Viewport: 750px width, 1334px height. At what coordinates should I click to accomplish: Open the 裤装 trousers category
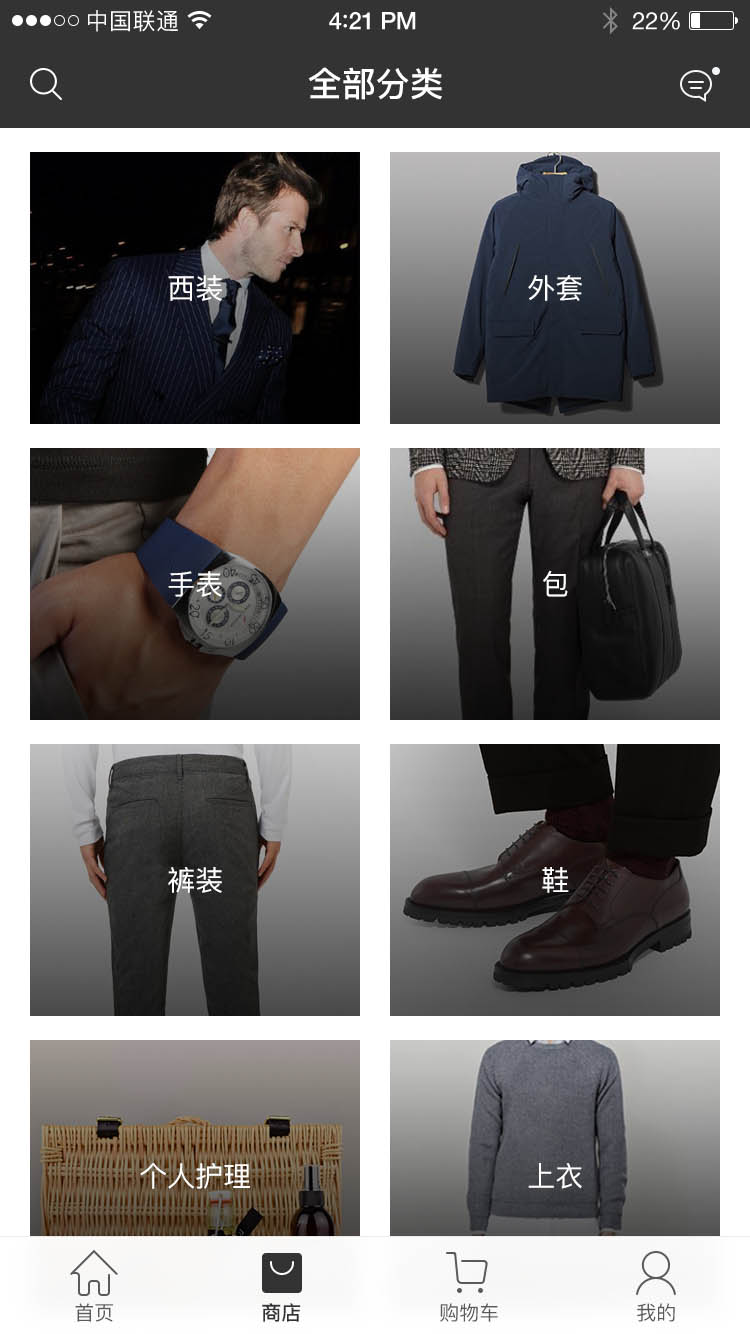tap(195, 880)
